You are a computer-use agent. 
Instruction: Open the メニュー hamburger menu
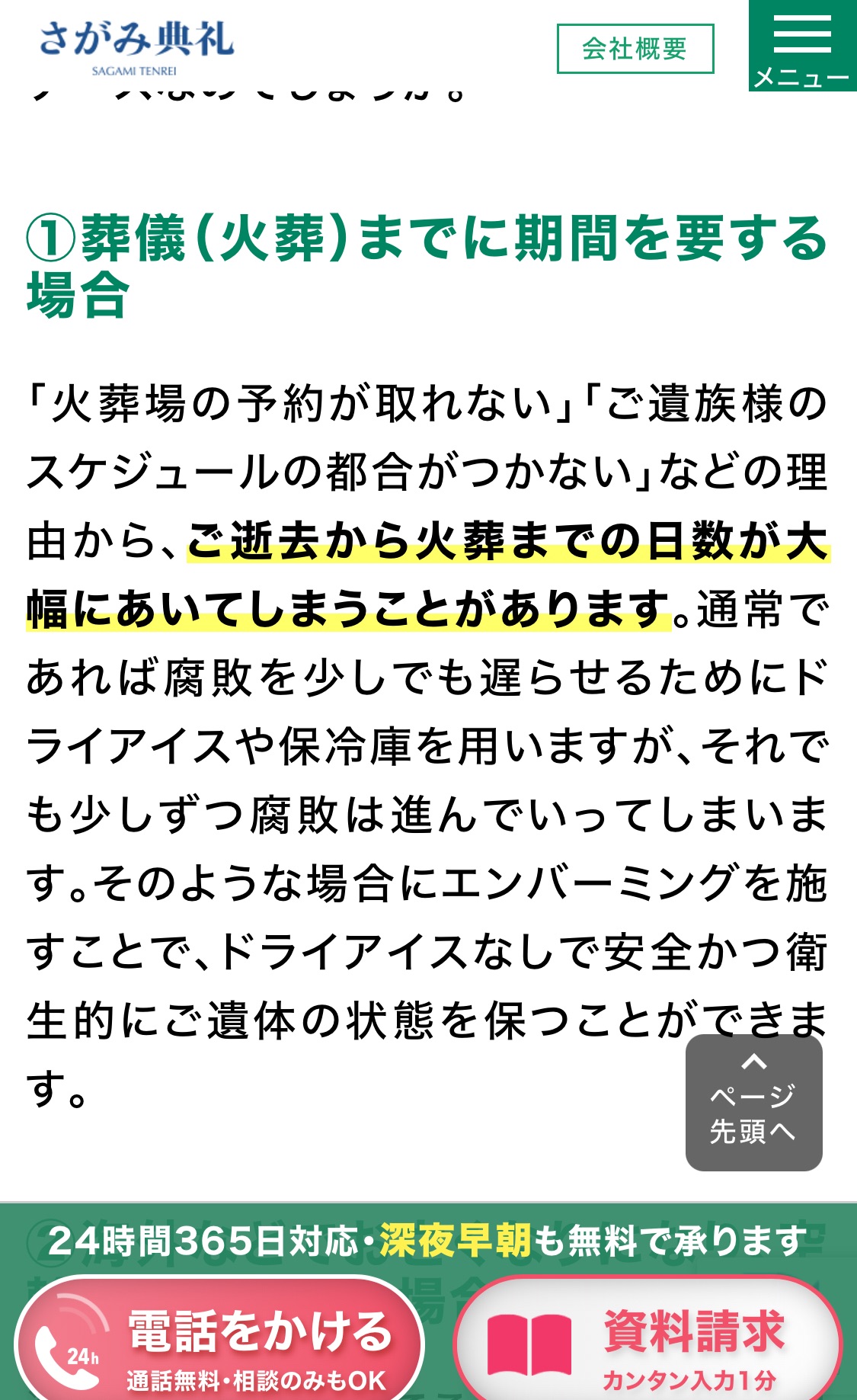click(803, 46)
